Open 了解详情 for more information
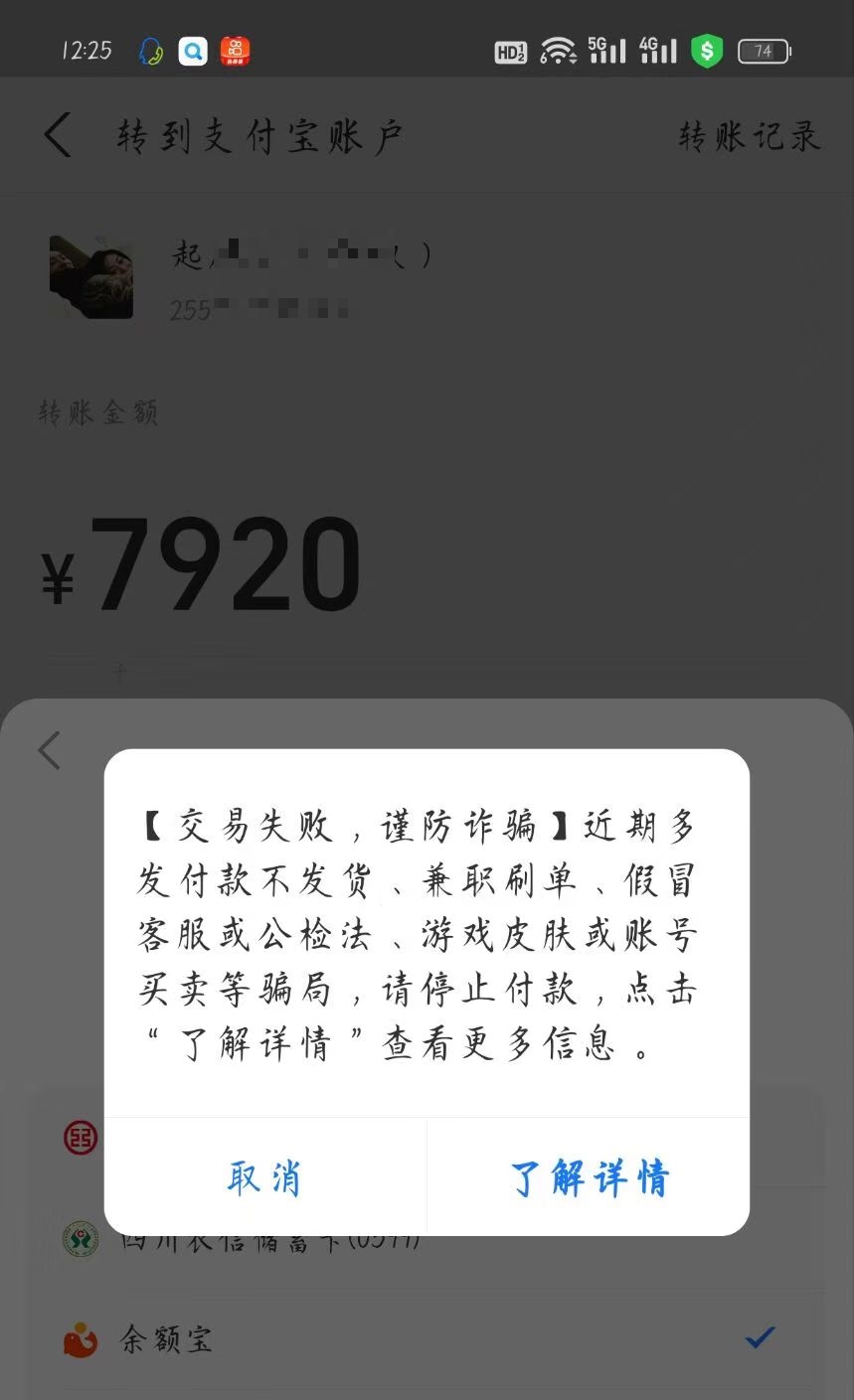Screen dimensions: 854x1400 589,1177
